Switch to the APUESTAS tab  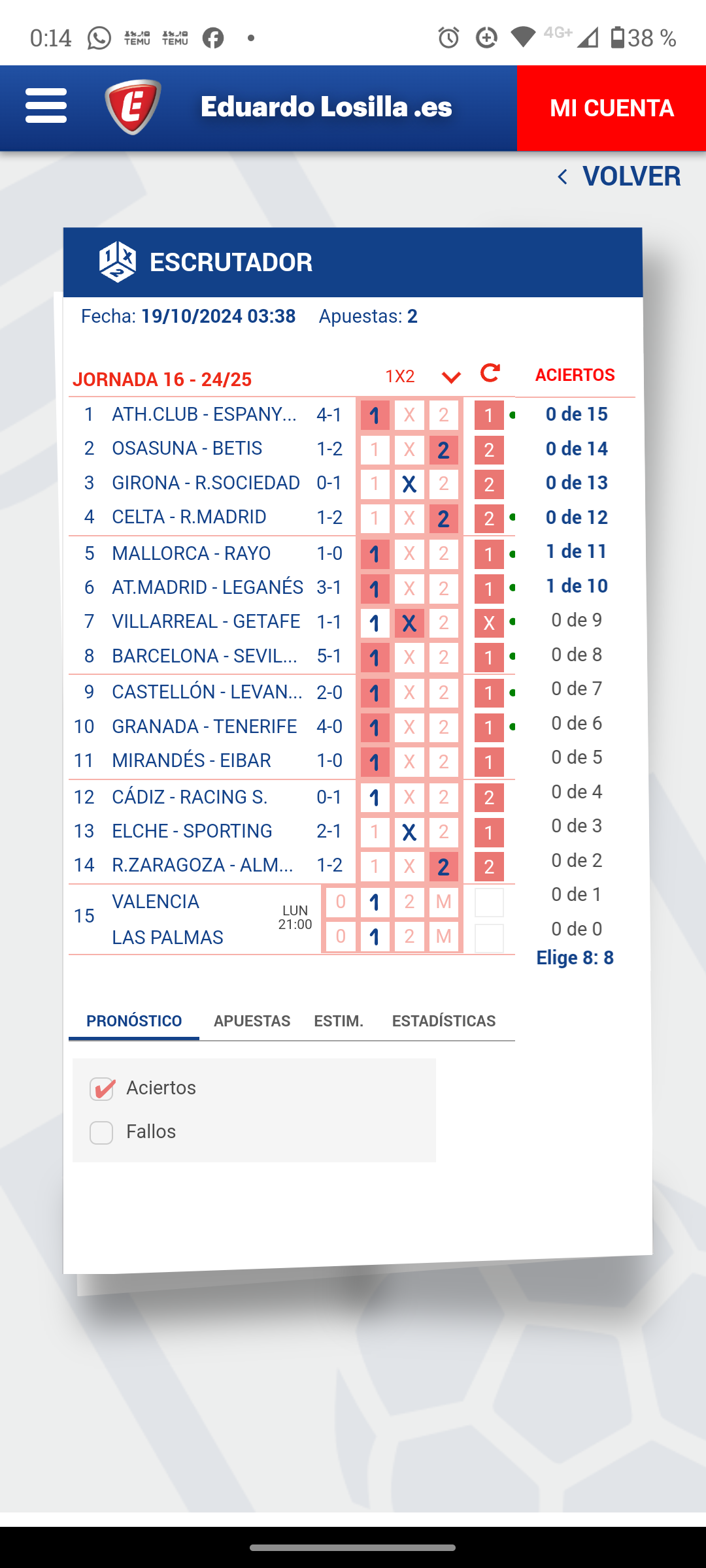point(252,1021)
